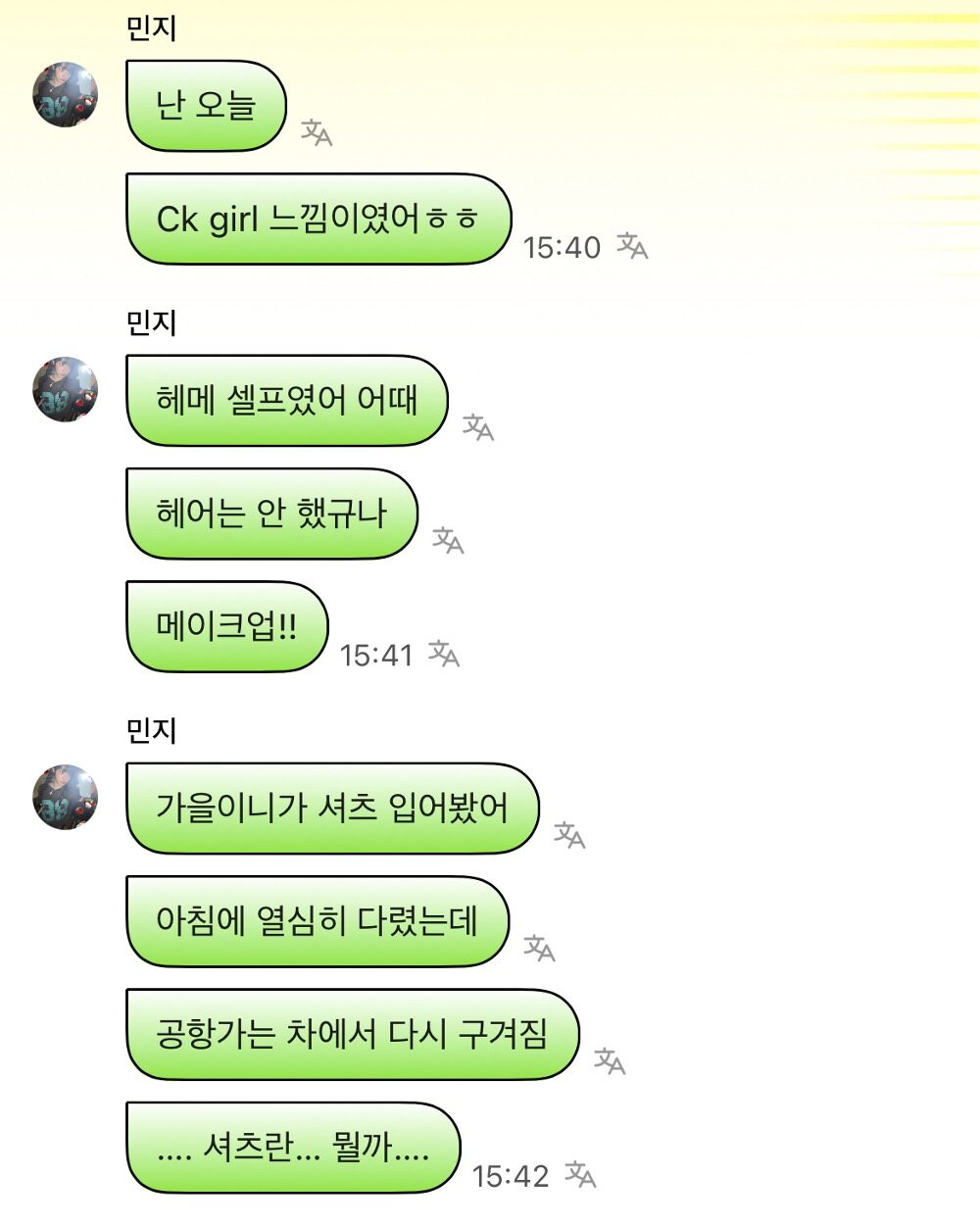Translate the '난 오늘' message
Screen dimensions: 980x1226
pos(316,132)
